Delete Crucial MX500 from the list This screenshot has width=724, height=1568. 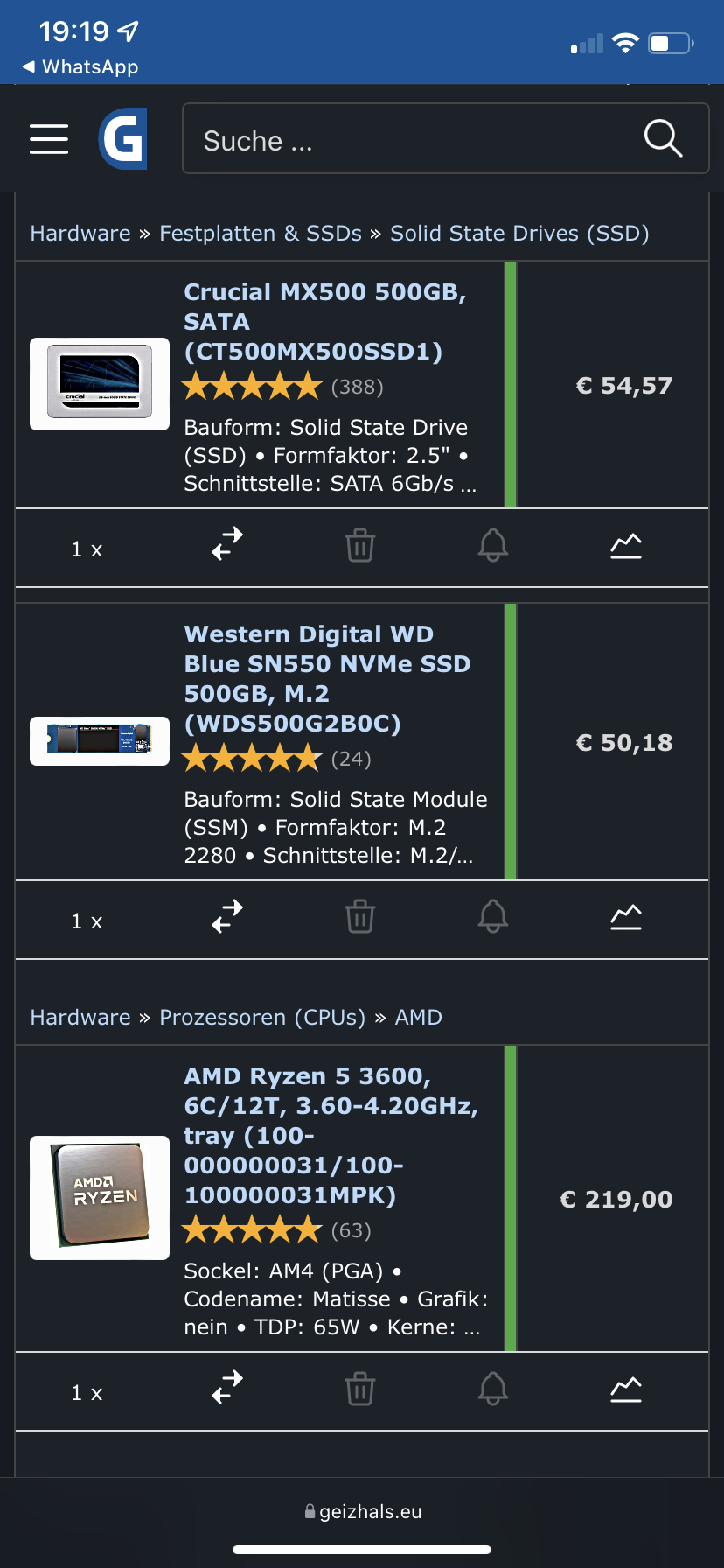coord(360,546)
